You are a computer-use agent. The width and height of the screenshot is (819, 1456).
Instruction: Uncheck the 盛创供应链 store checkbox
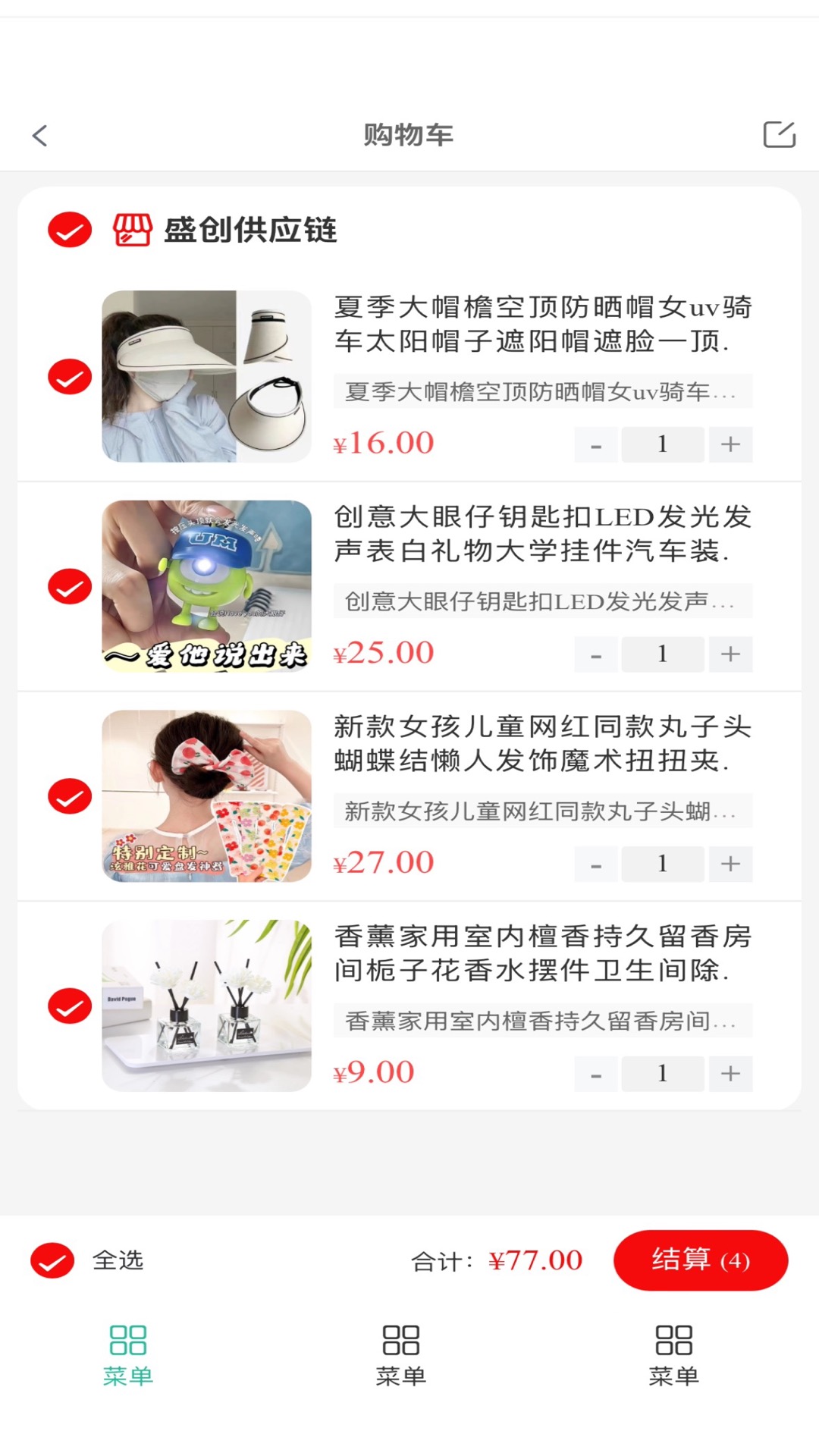point(69,230)
